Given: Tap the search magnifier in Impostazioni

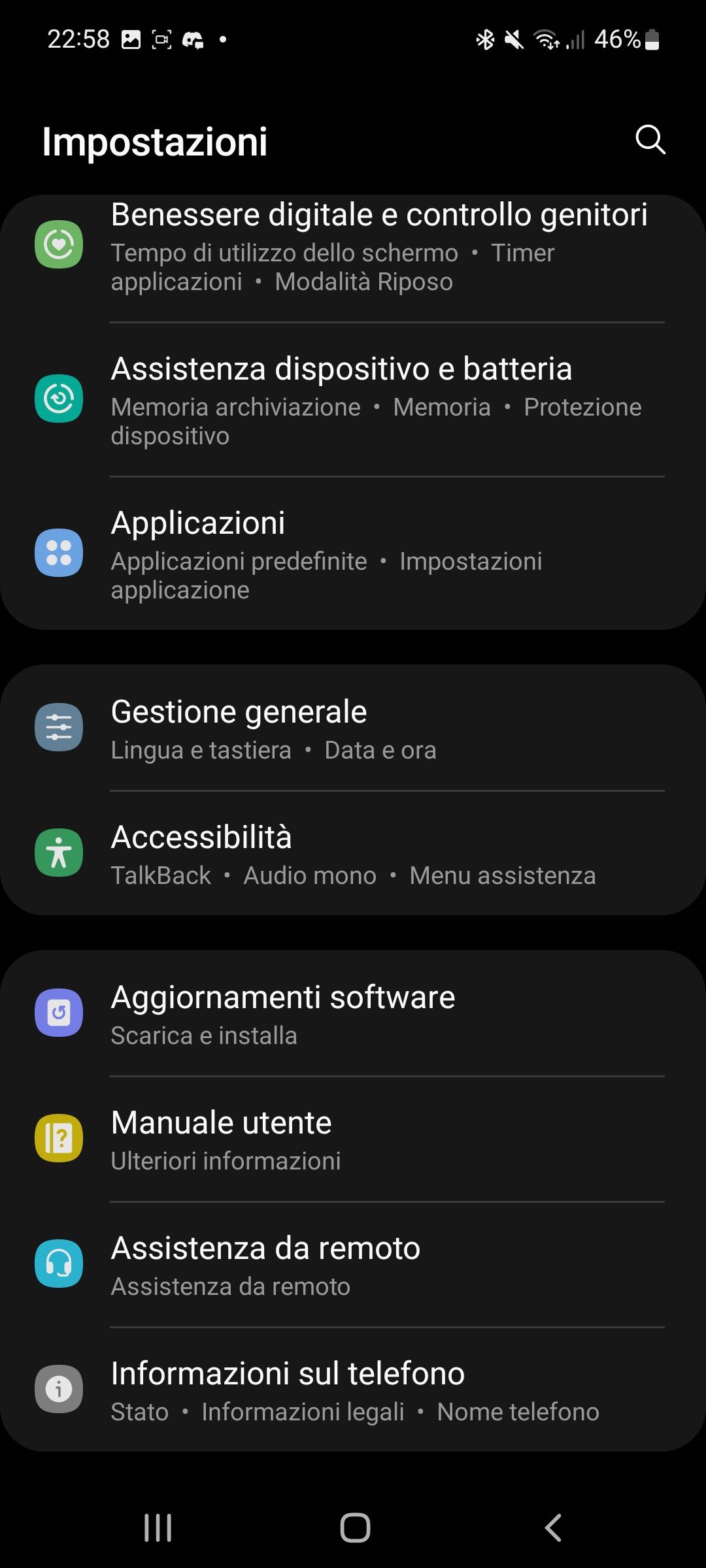Looking at the screenshot, I should [649, 140].
